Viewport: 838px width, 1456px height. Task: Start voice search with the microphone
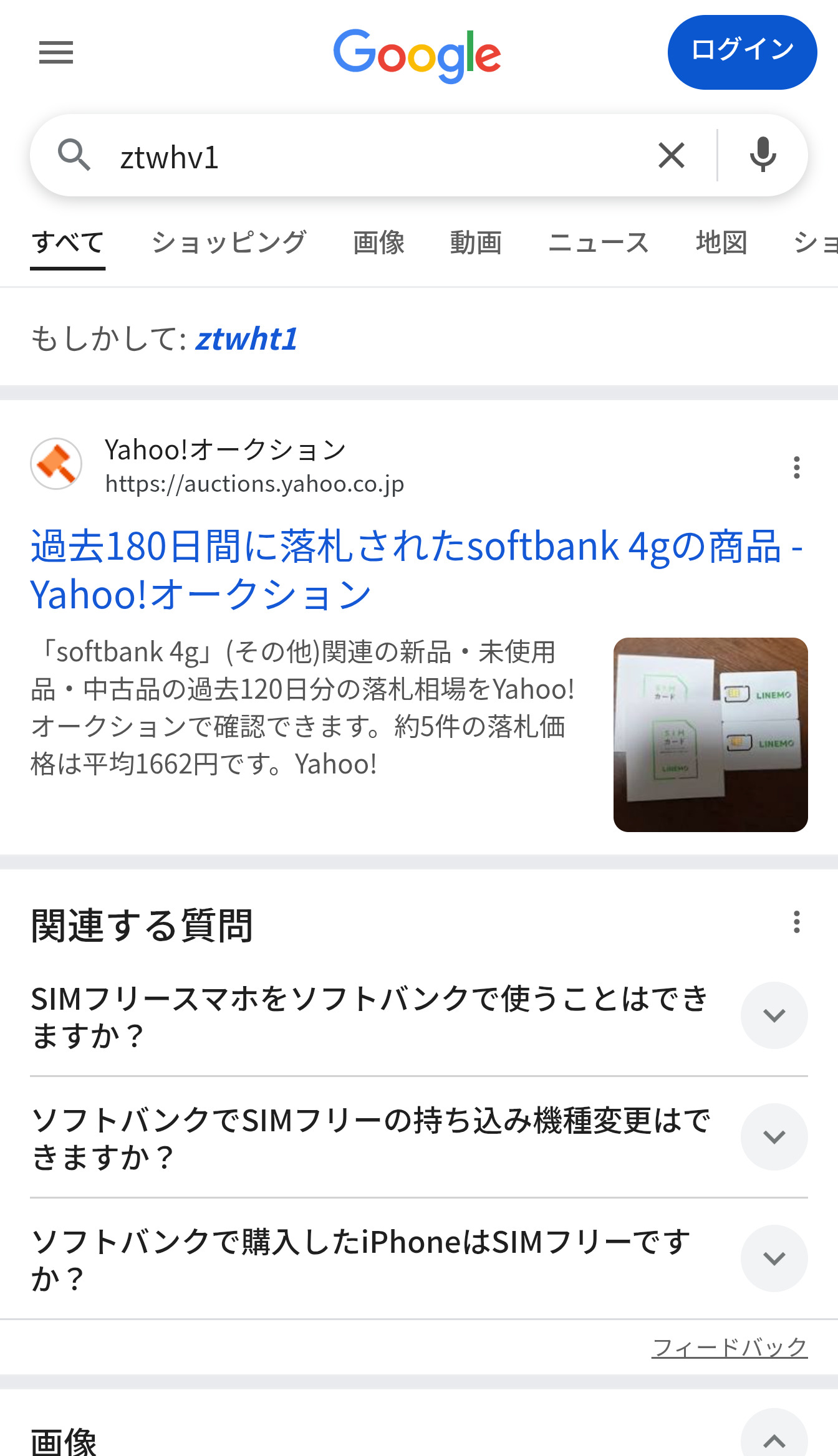[763, 155]
